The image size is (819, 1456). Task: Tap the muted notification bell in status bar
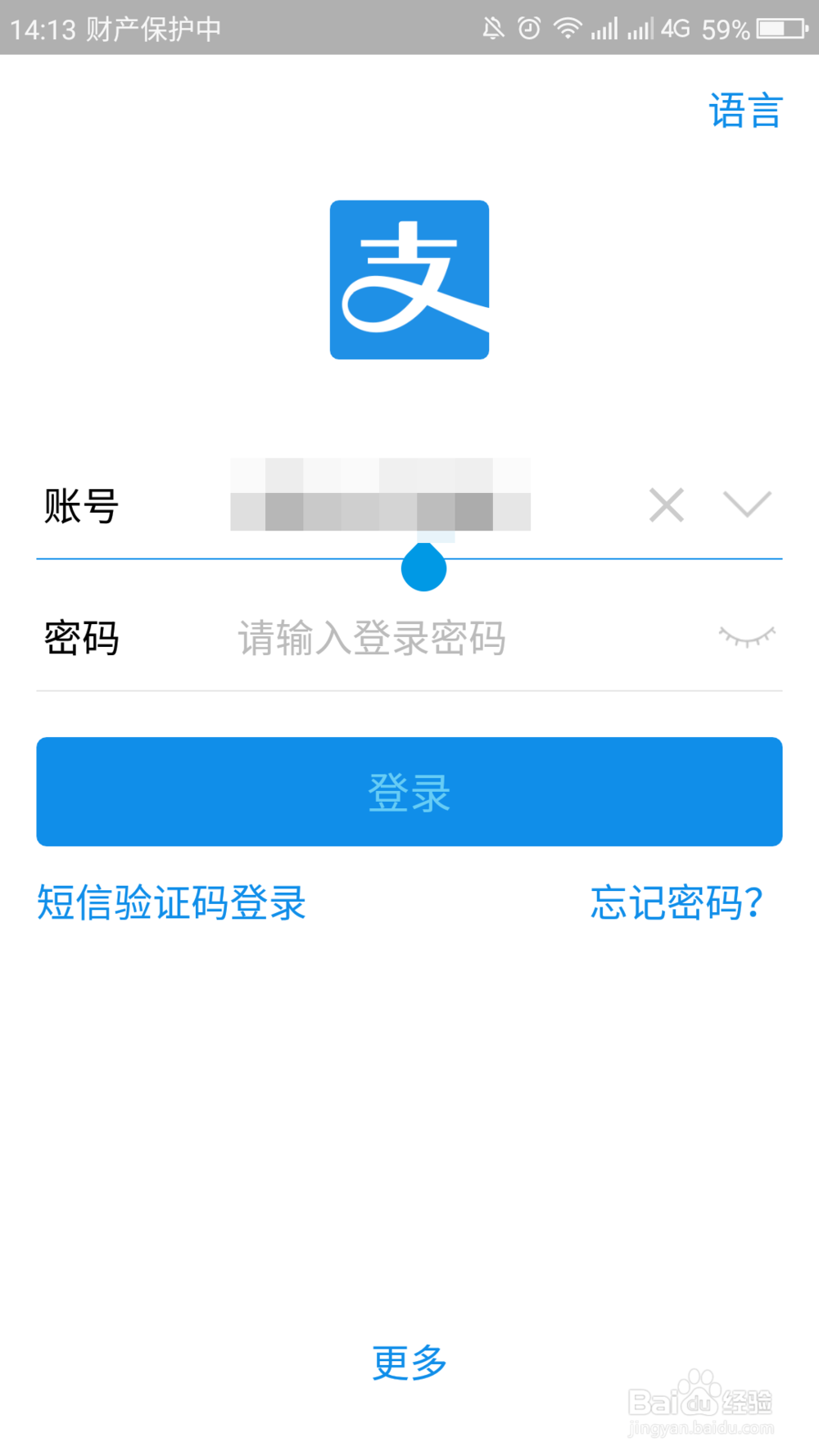click(493, 28)
